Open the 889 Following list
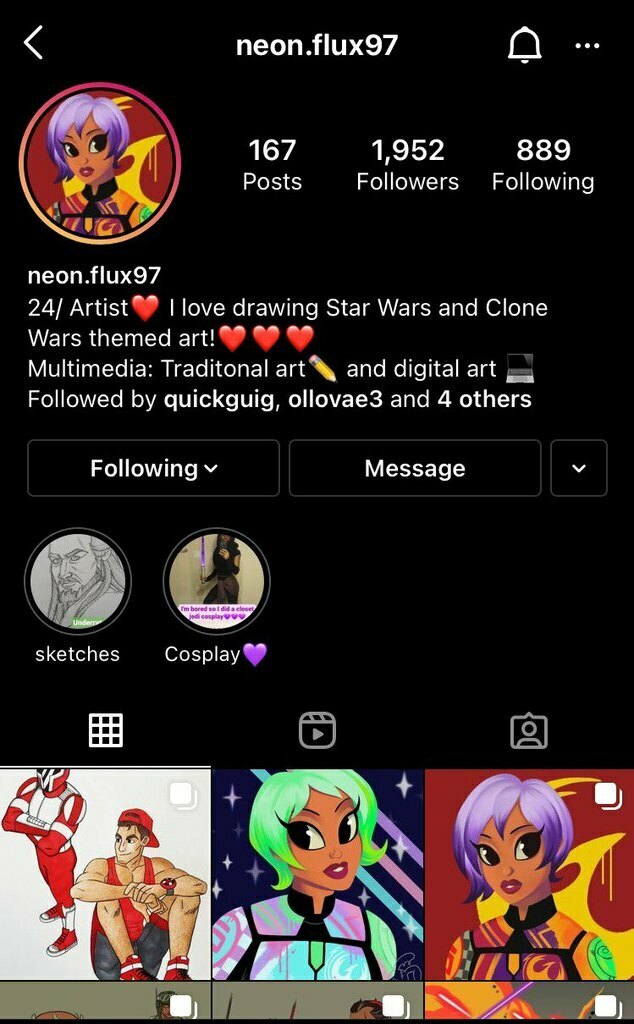The height and width of the screenshot is (1024, 634). 543,165
